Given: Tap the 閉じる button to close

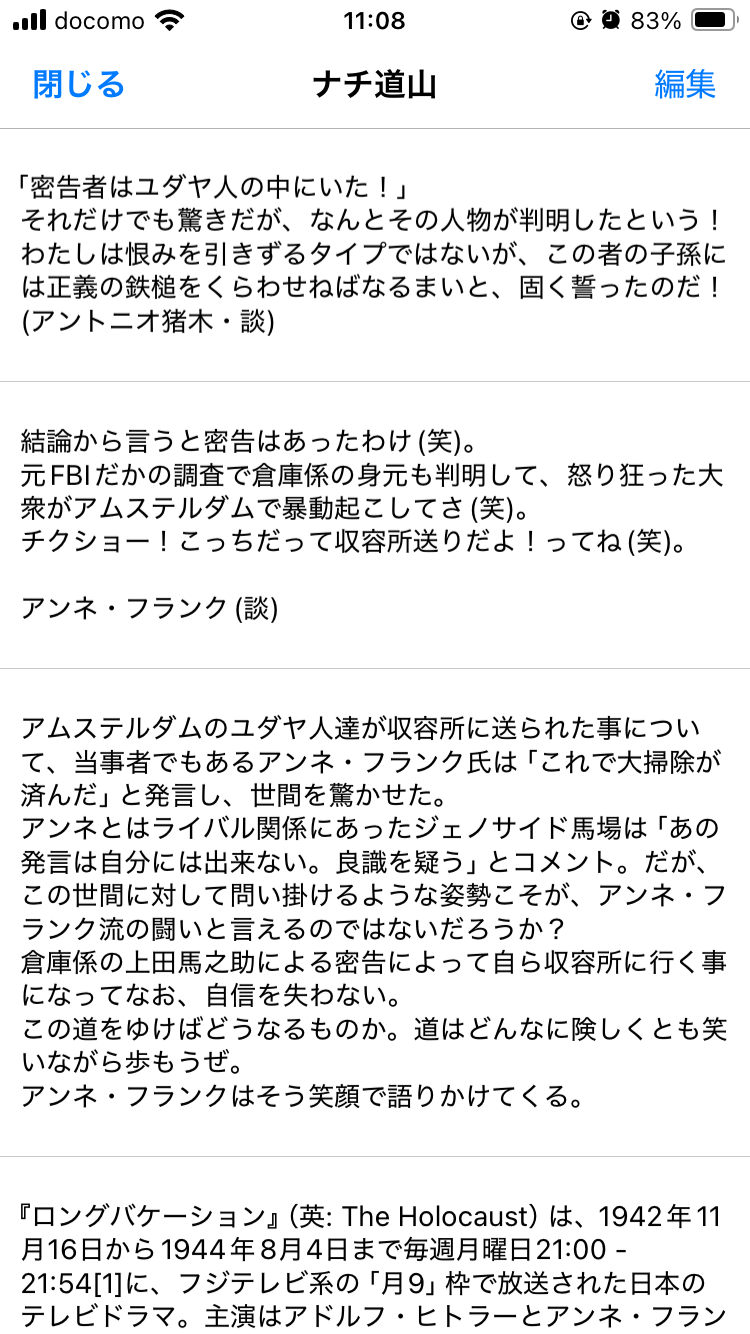Looking at the screenshot, I should 79,84.
